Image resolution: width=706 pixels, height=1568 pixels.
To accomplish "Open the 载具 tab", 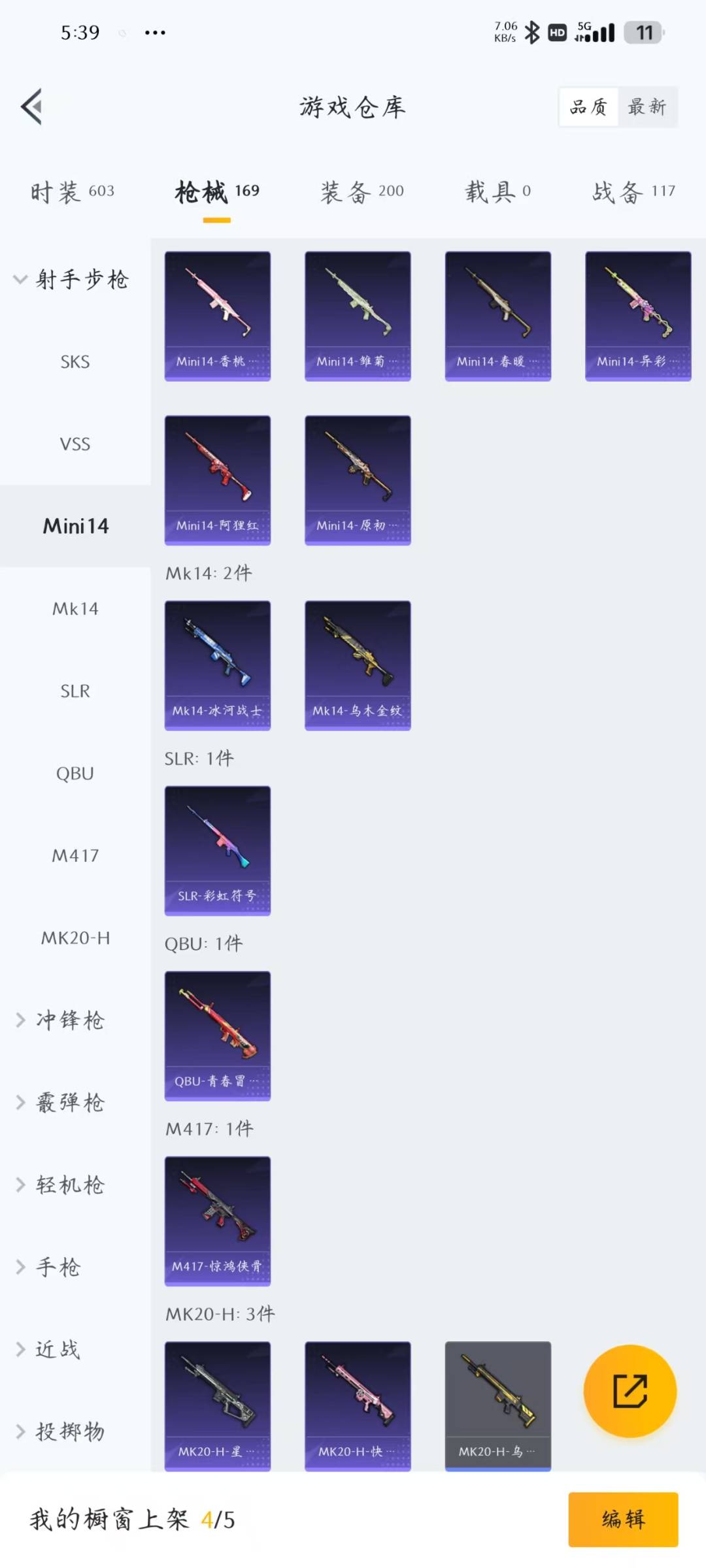I will coord(497,191).
